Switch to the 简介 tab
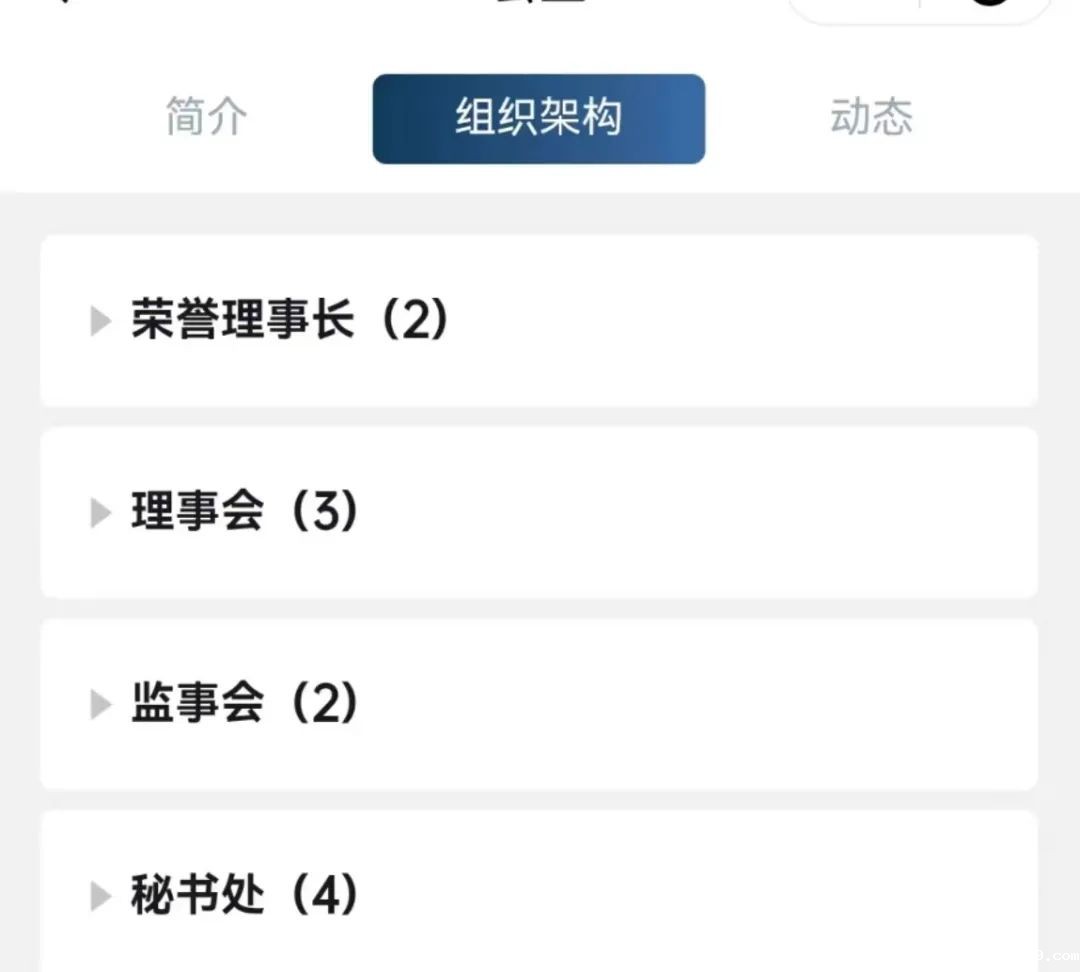Screen dimensions: 1080x972 [206, 118]
